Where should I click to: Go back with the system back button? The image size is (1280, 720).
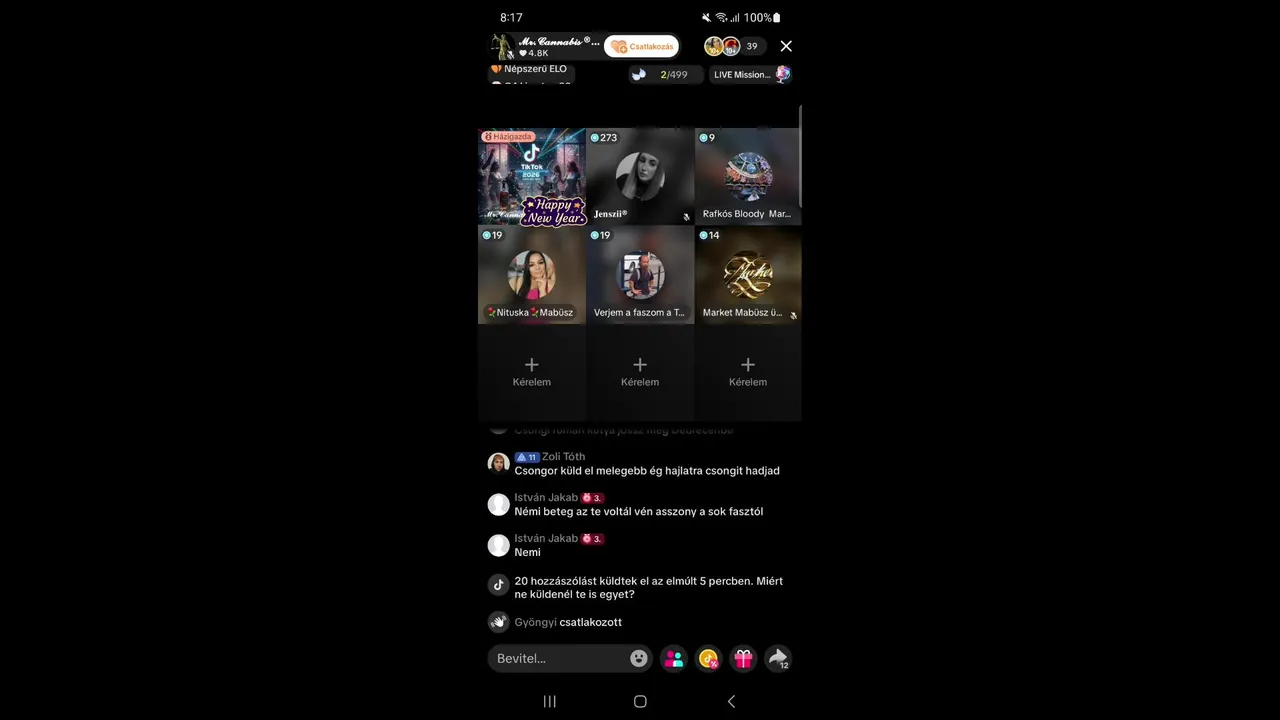(x=731, y=701)
